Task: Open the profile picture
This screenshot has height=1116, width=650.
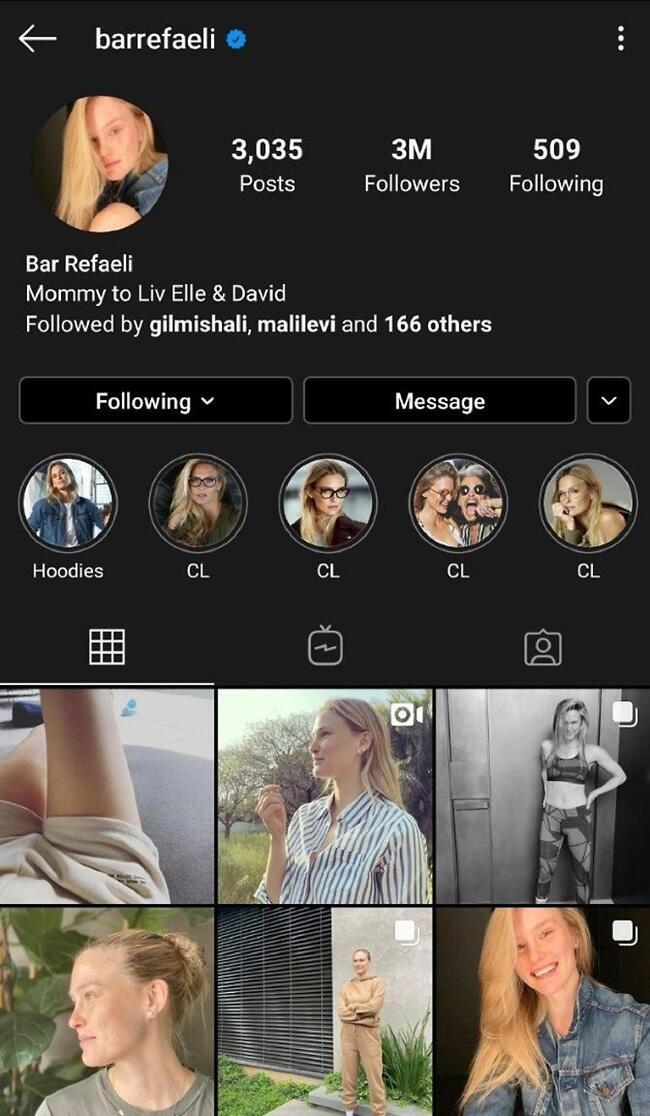Action: pyautogui.click(x=100, y=164)
